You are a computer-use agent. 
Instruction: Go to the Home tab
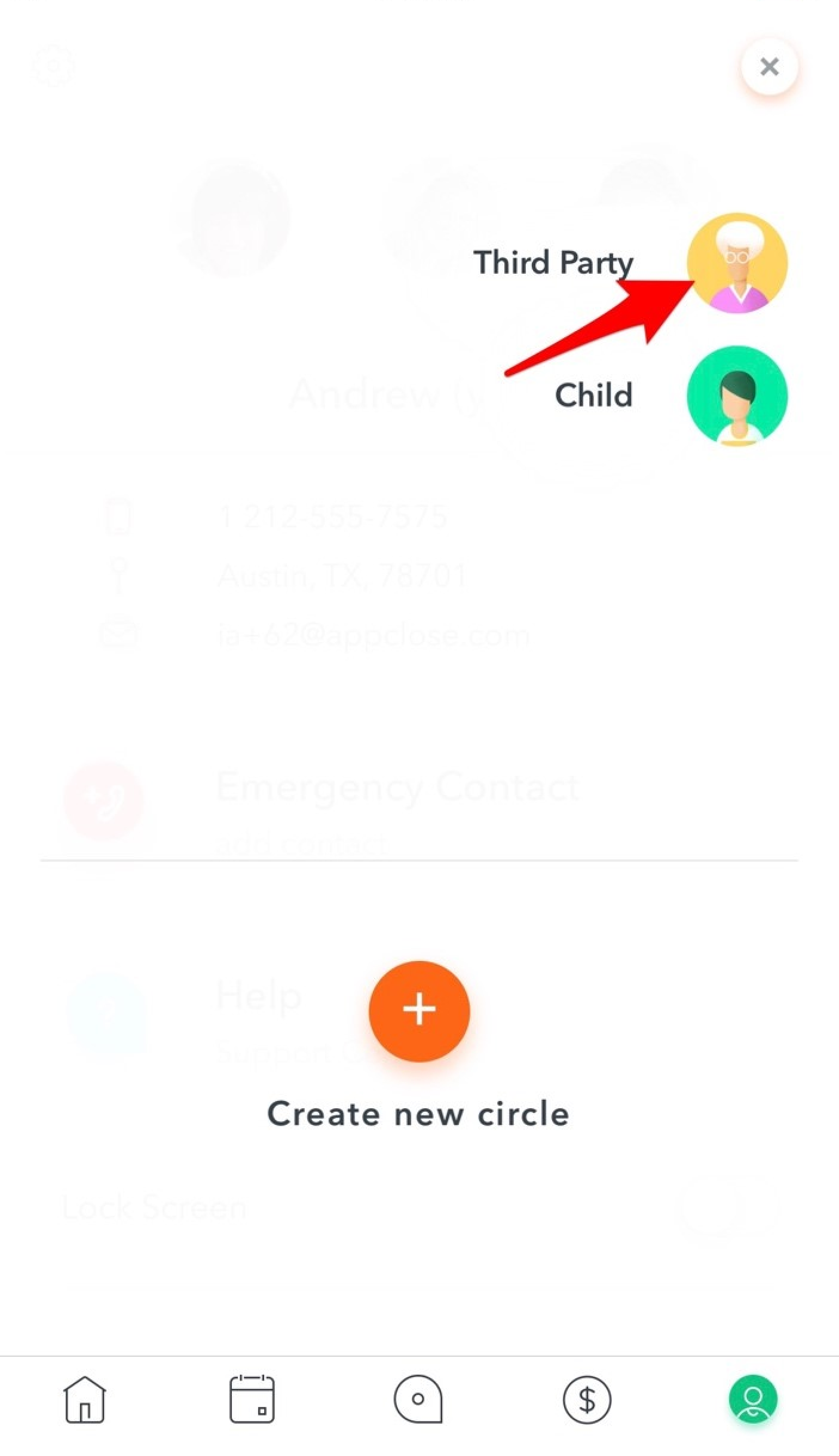pyautogui.click(x=84, y=1399)
